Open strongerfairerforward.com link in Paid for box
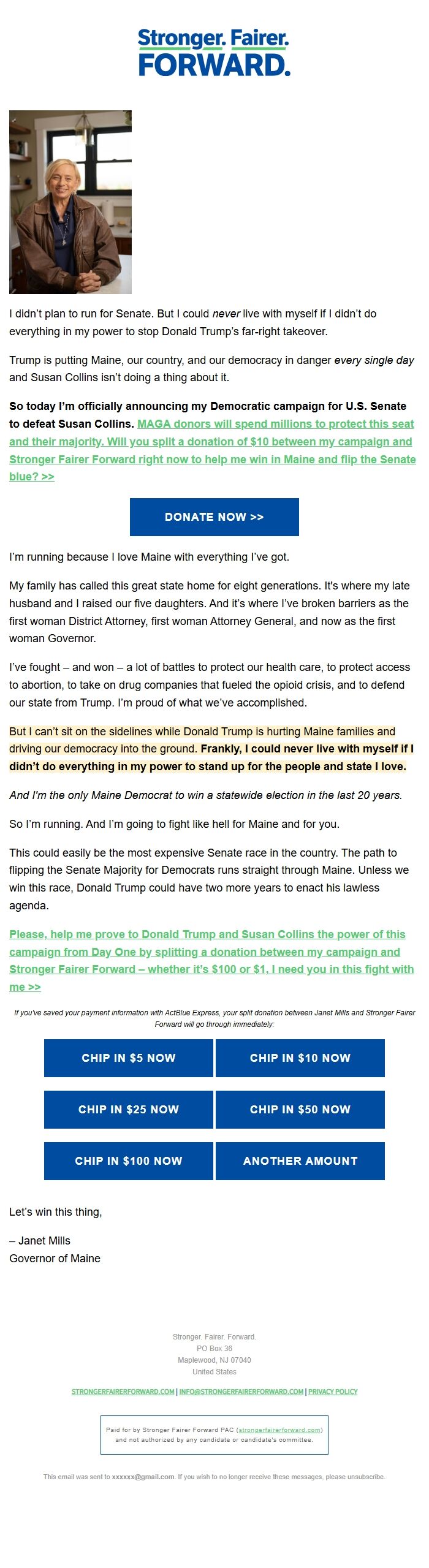This screenshot has width=429, height=1568. point(279,1430)
